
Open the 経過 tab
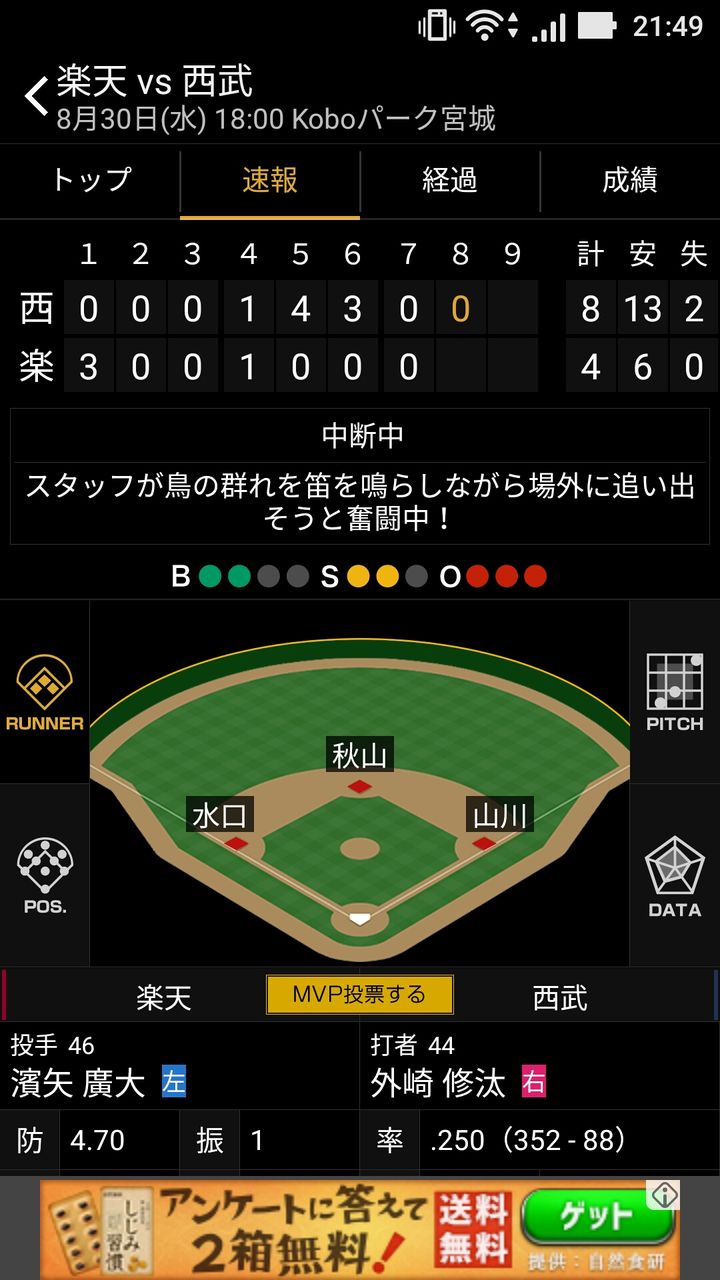coord(450,181)
